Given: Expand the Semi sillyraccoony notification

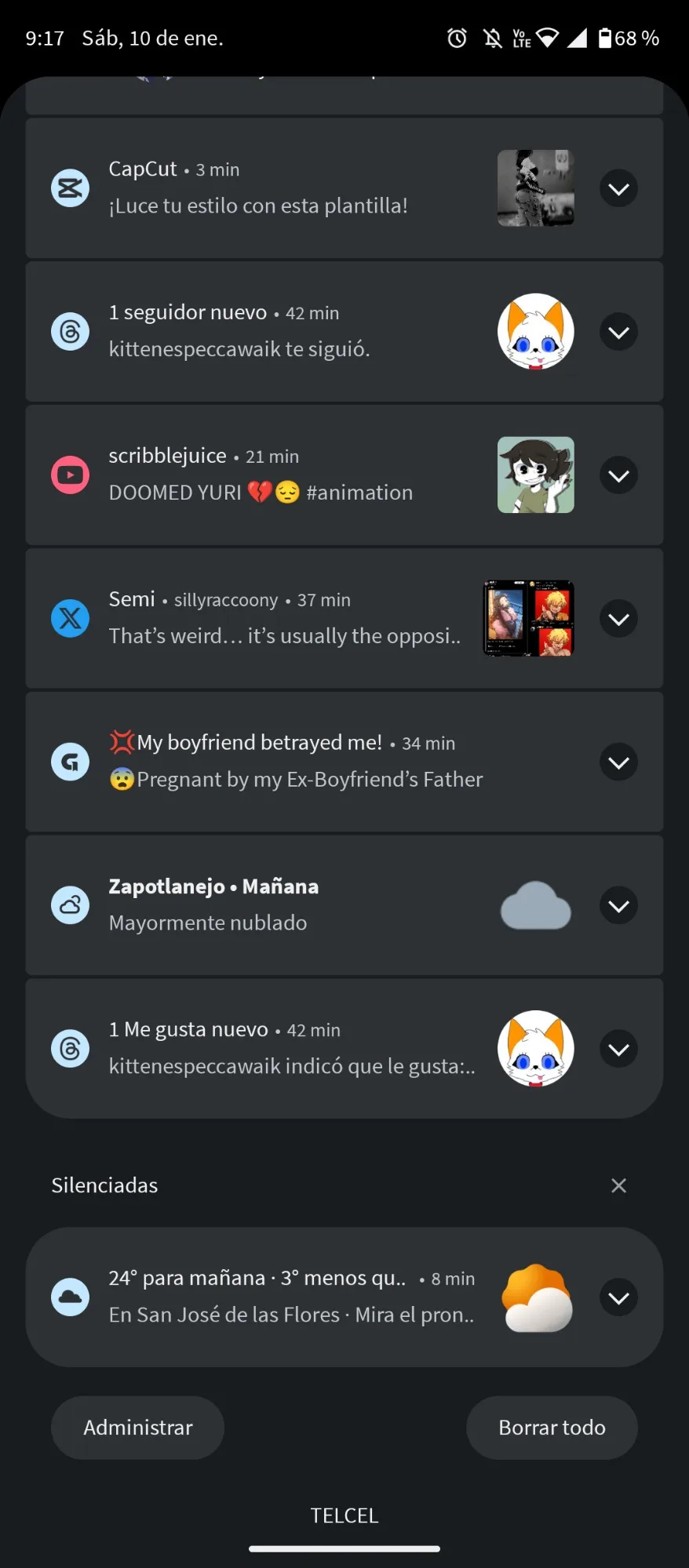Looking at the screenshot, I should (x=618, y=619).
